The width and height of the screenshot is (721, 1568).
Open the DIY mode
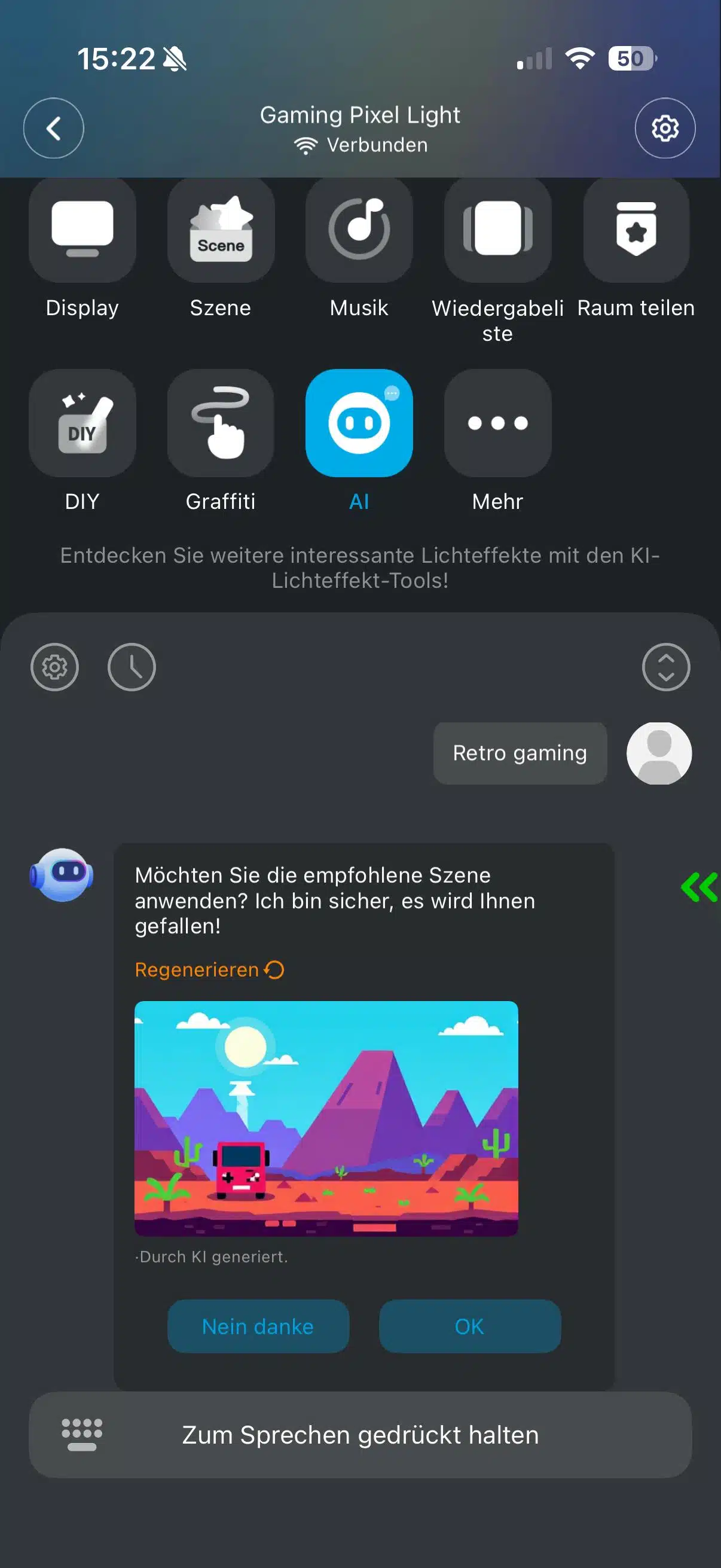click(x=82, y=423)
